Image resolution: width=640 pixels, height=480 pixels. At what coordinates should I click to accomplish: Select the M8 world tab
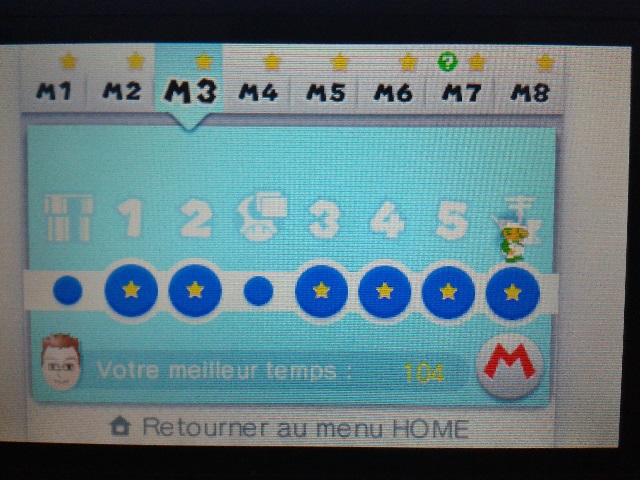(x=529, y=92)
